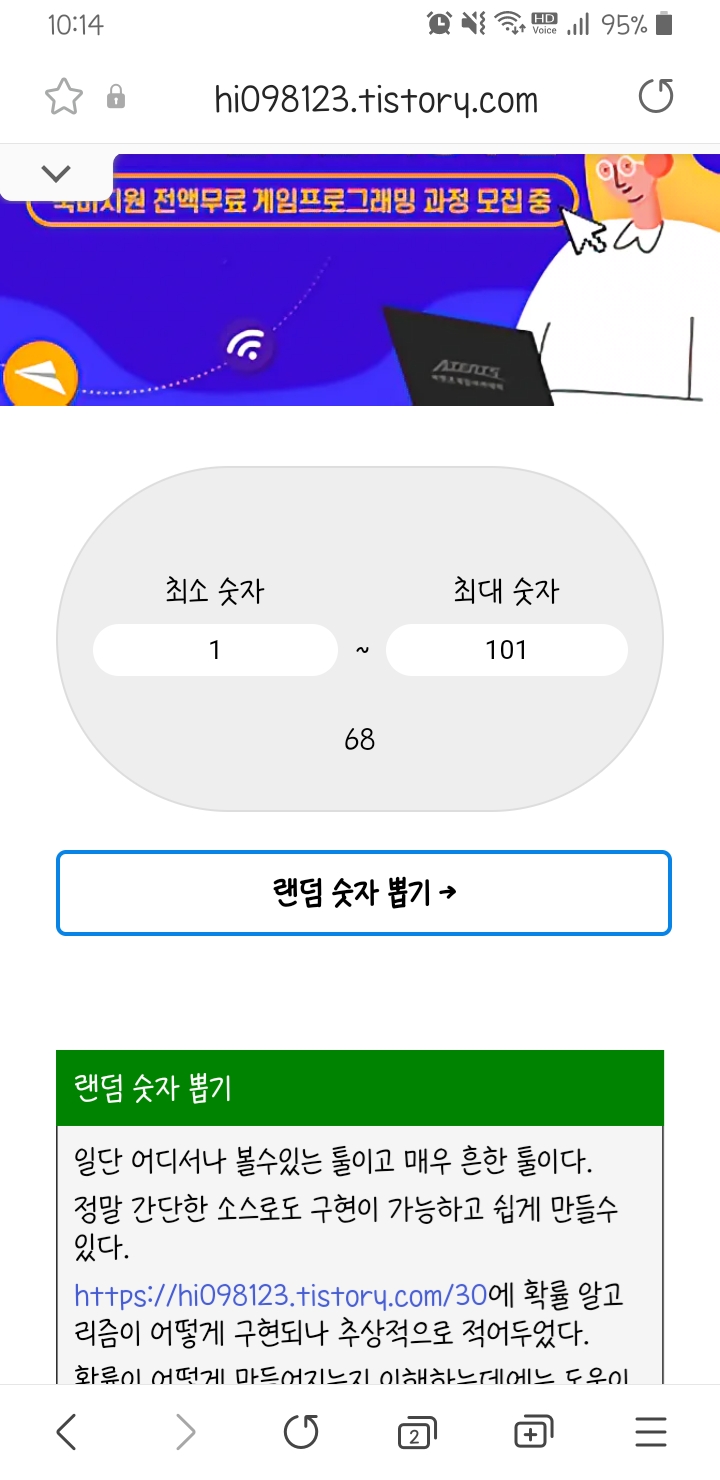Viewport: 720px width, 1480px height.
Task: Tap the address bar showing hi098123.tistory.com
Action: (376, 99)
